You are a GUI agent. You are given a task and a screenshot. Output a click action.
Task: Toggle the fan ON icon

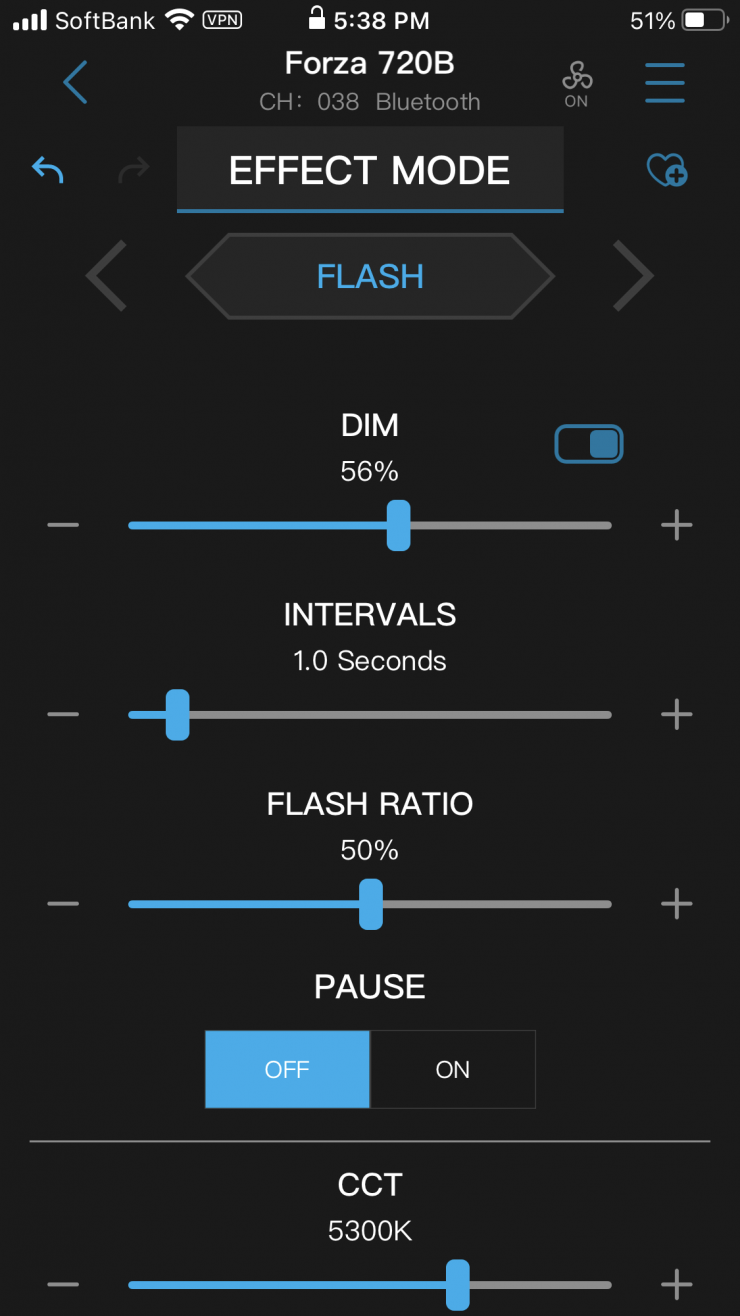[576, 82]
